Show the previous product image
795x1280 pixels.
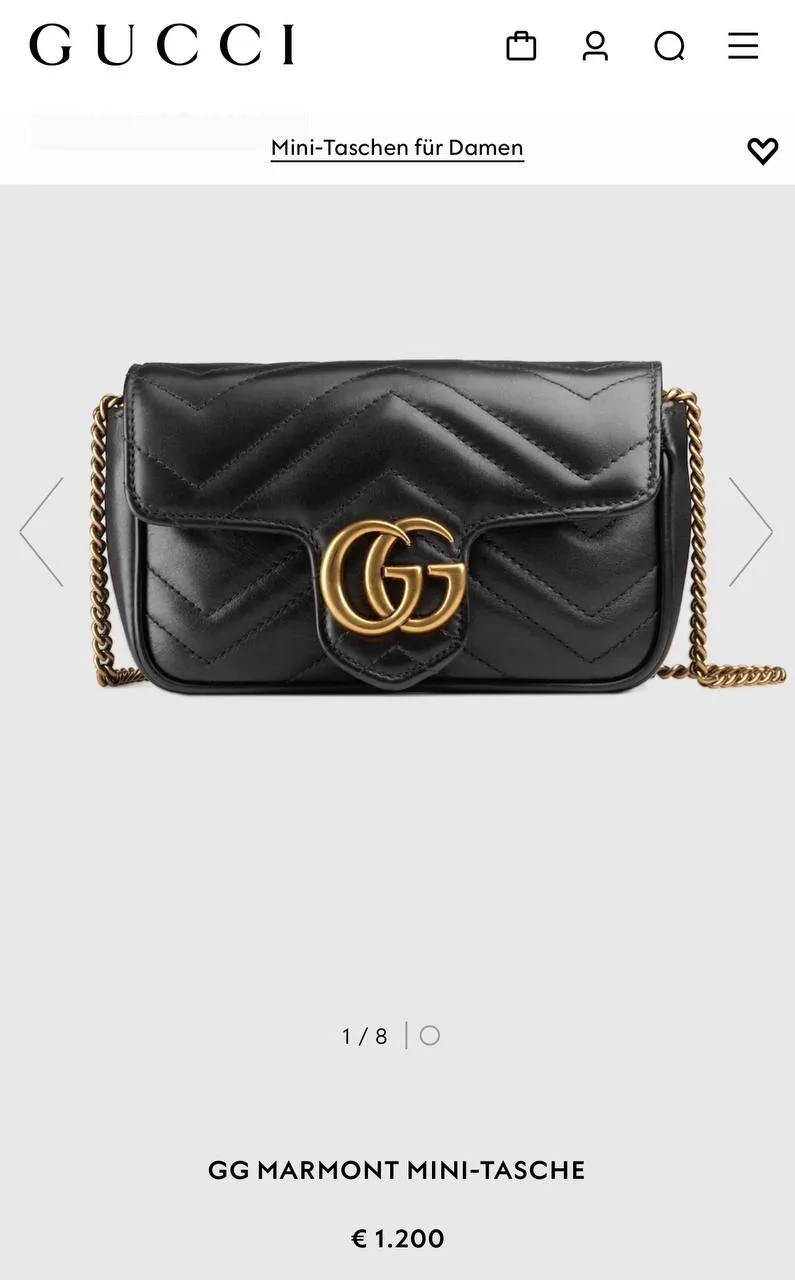click(x=41, y=531)
